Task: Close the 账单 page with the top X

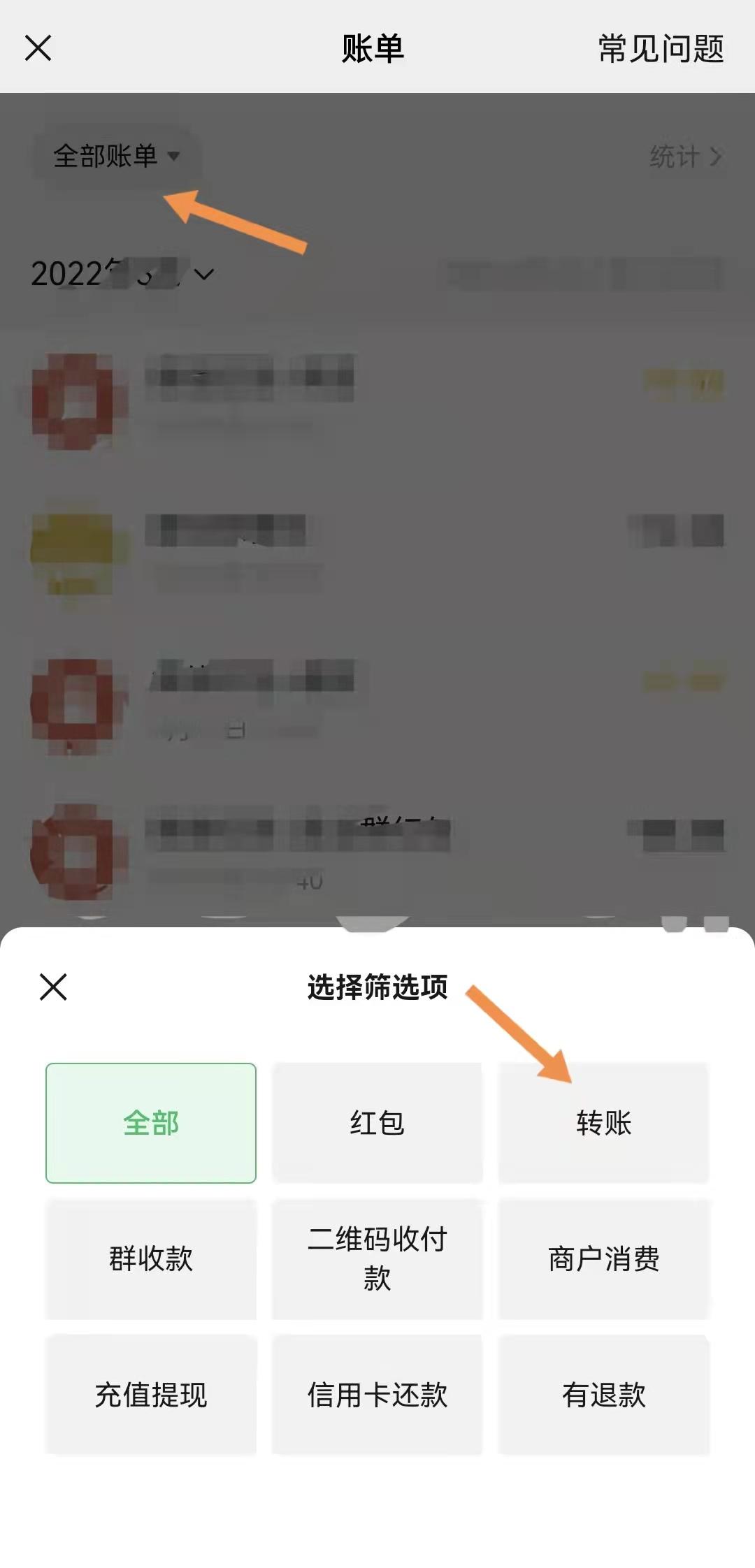Action: click(x=38, y=49)
